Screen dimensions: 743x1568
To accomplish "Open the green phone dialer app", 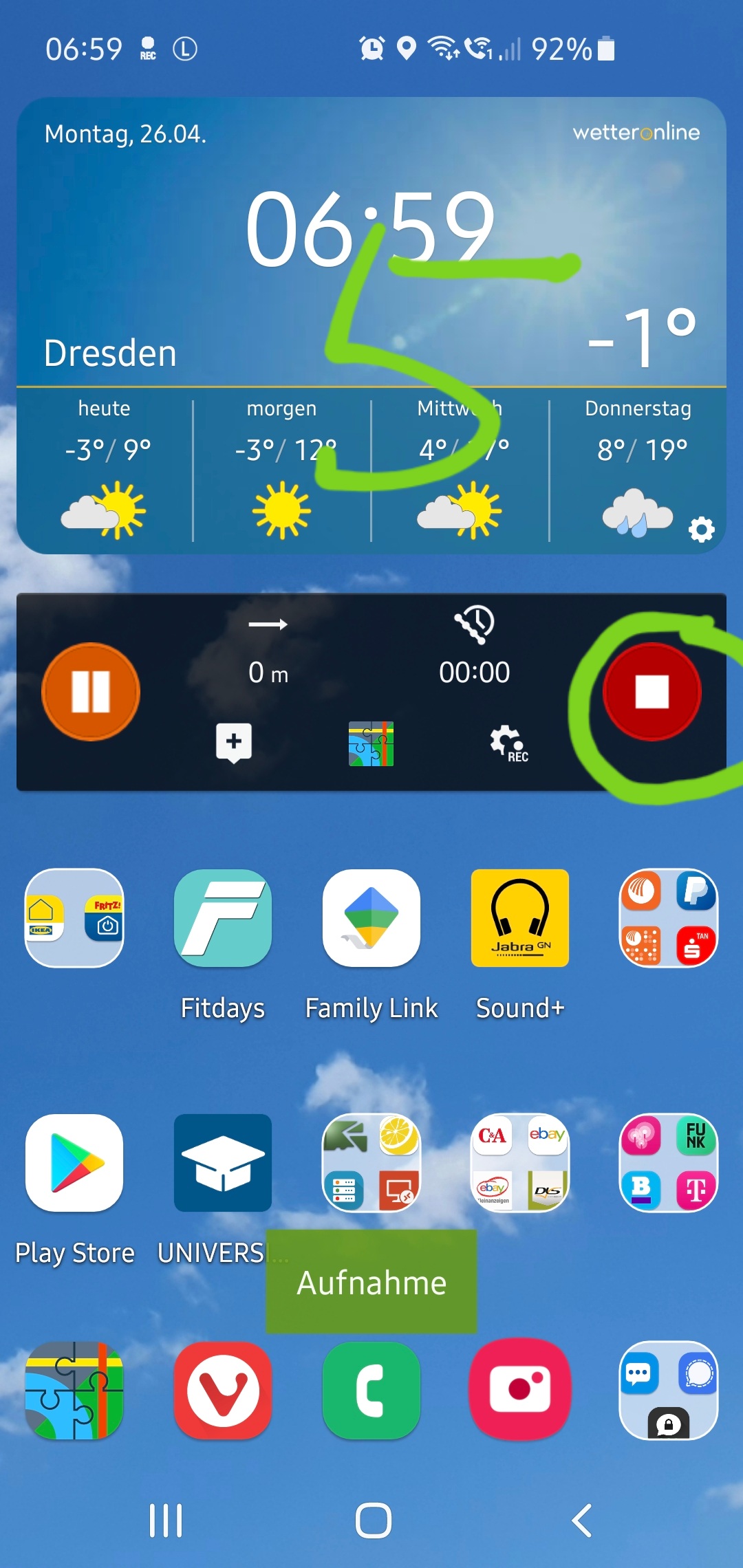I will click(x=371, y=1391).
